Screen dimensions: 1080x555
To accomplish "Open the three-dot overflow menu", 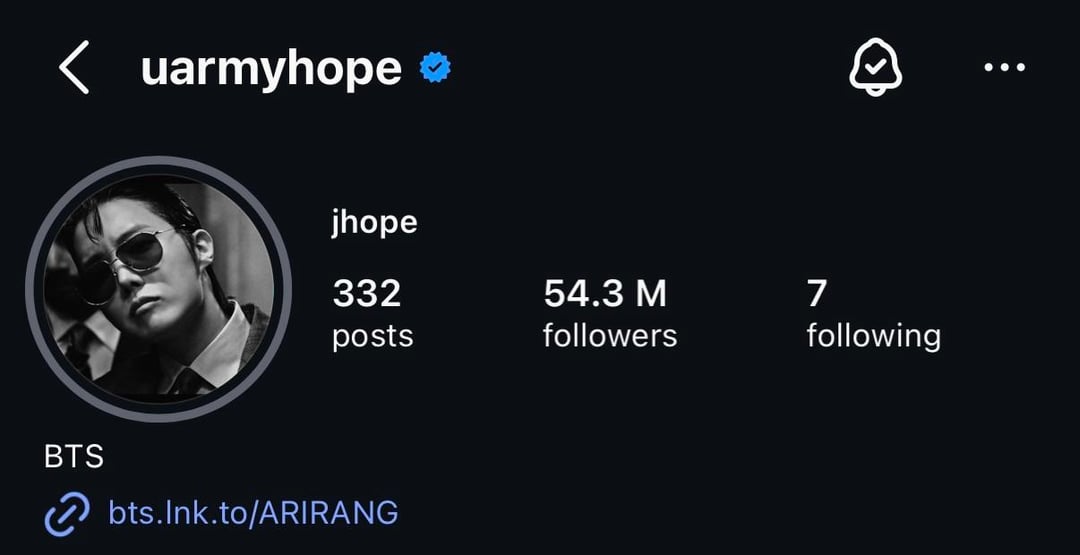I will [x=1004, y=68].
